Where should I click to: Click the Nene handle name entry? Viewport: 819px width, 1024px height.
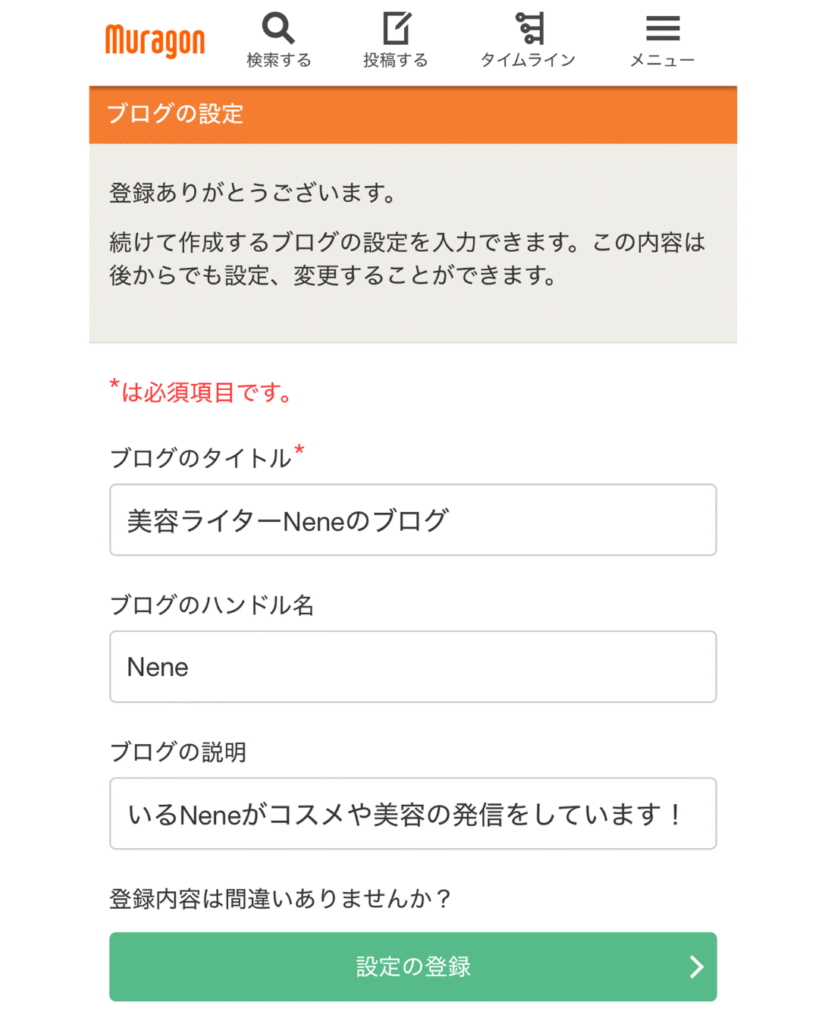click(x=160, y=666)
